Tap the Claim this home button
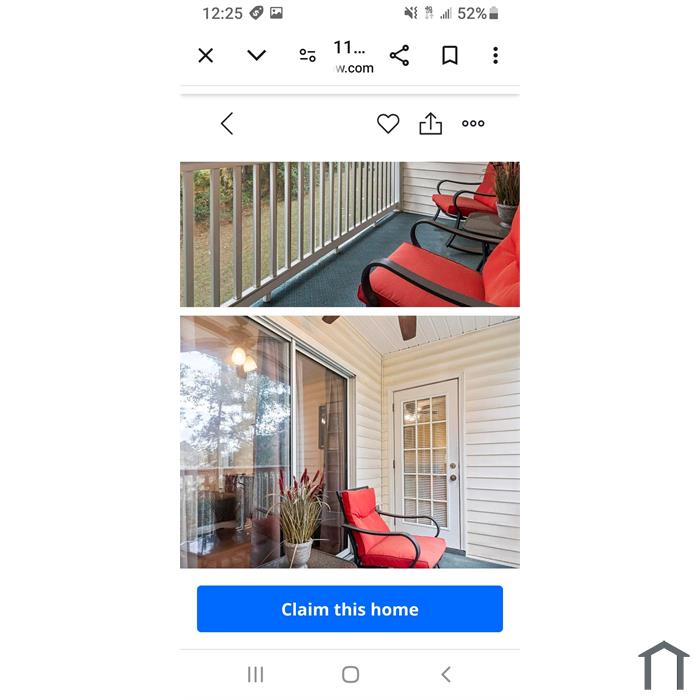The height and width of the screenshot is (700, 700). [349, 609]
